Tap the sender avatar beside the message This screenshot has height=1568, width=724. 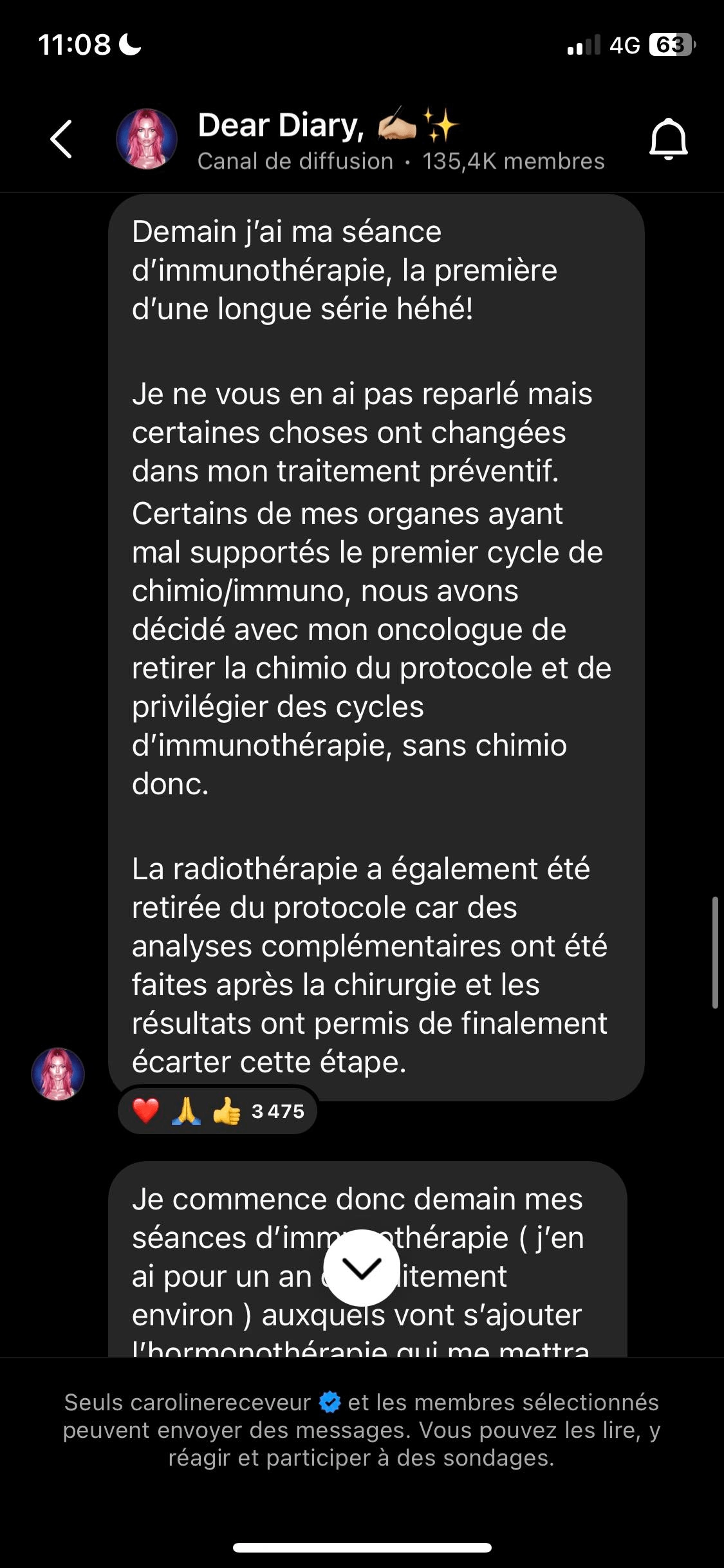point(58,1074)
